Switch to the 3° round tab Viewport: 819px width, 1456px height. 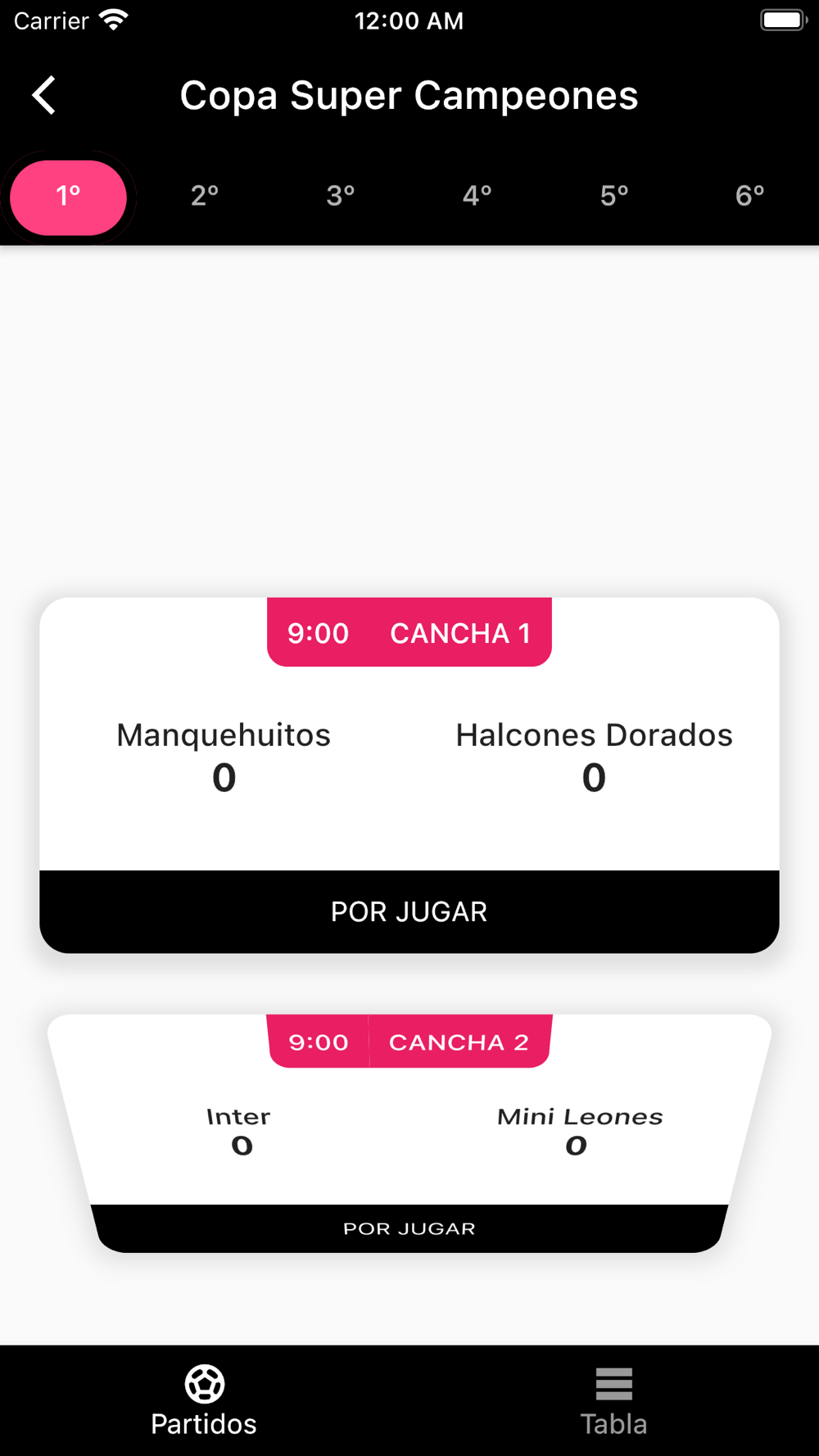pyautogui.click(x=341, y=197)
